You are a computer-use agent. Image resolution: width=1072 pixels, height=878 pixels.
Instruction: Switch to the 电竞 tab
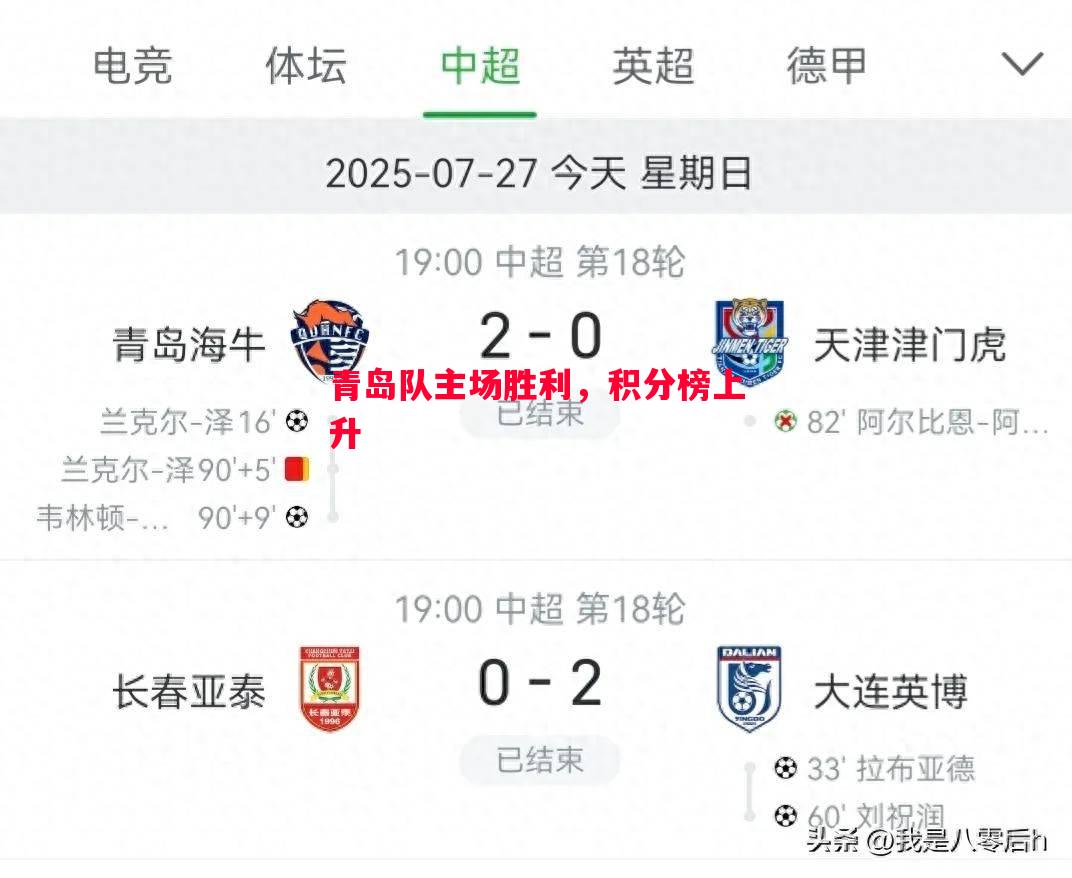click(132, 66)
